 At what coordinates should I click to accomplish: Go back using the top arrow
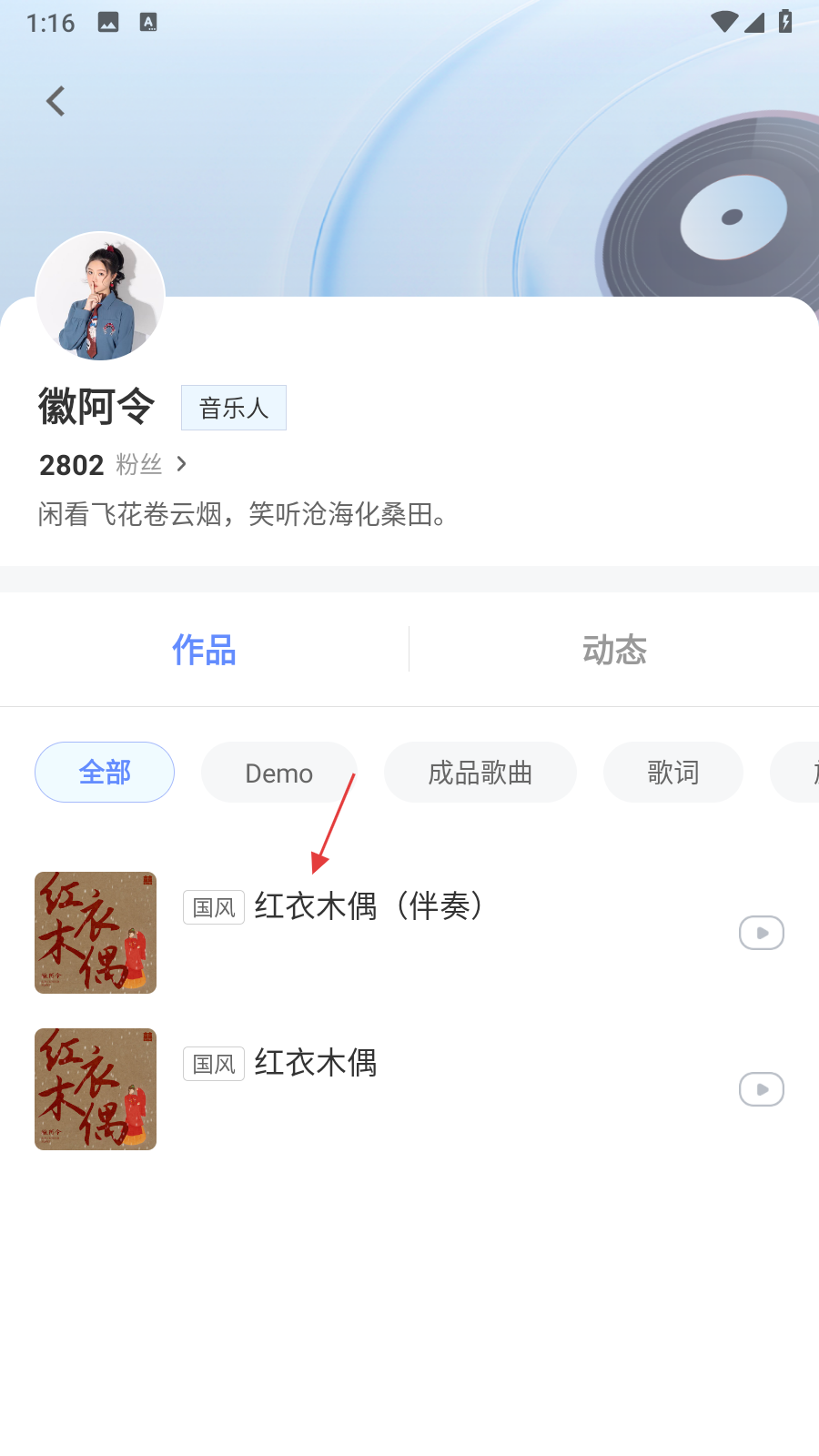point(56,101)
